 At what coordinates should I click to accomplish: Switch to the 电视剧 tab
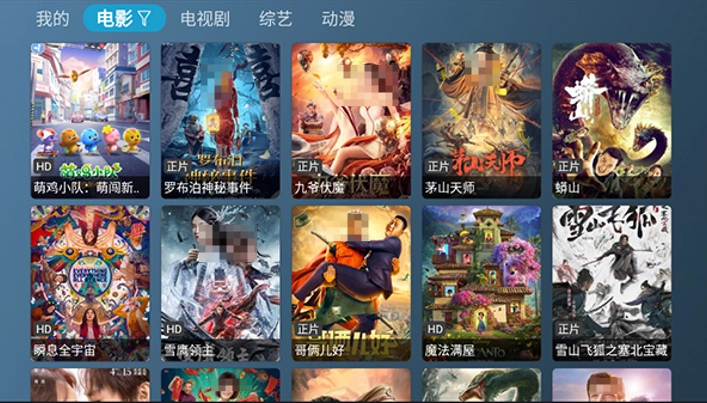(x=205, y=18)
